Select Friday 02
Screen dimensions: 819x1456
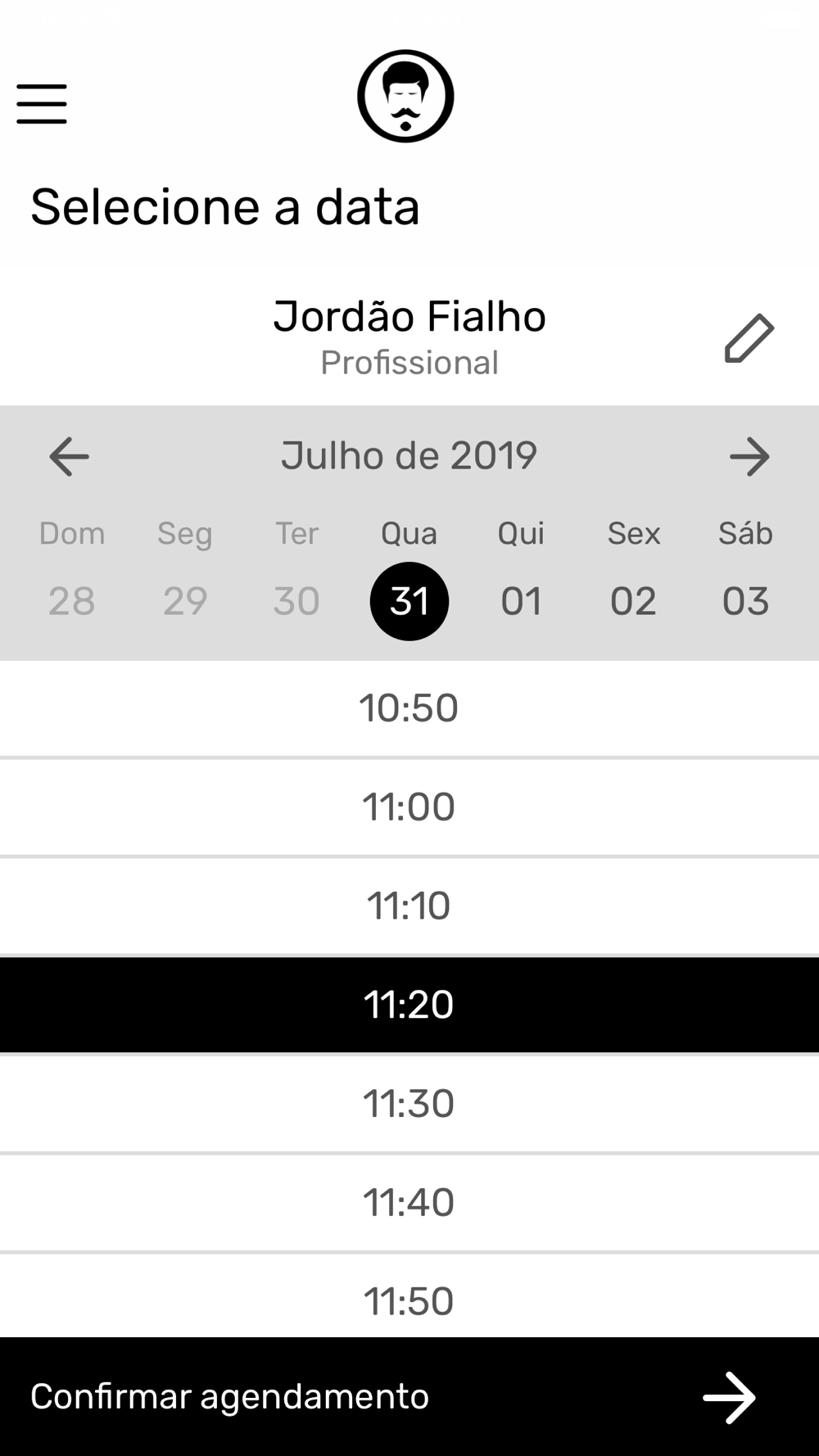point(633,601)
